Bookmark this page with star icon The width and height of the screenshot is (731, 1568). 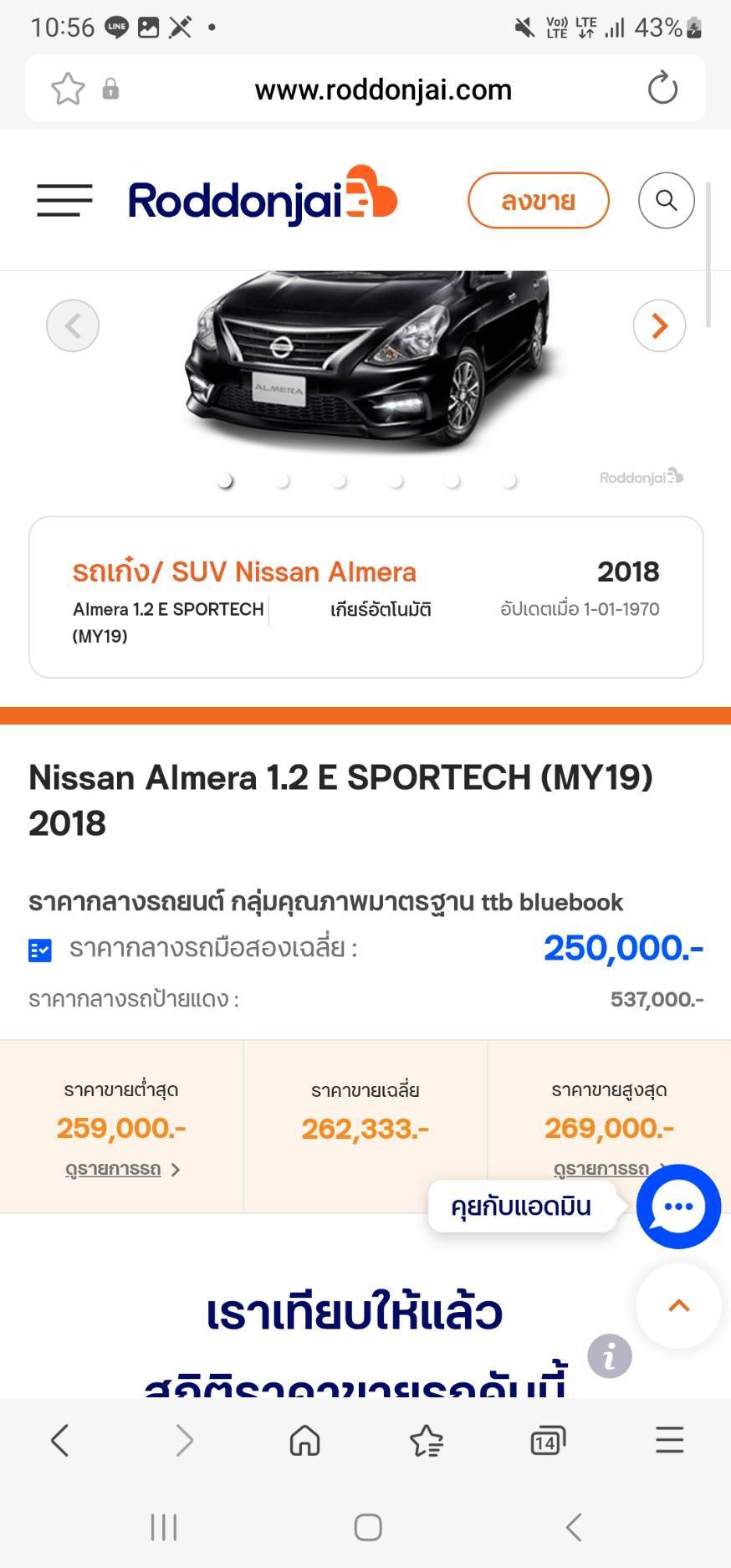click(68, 89)
